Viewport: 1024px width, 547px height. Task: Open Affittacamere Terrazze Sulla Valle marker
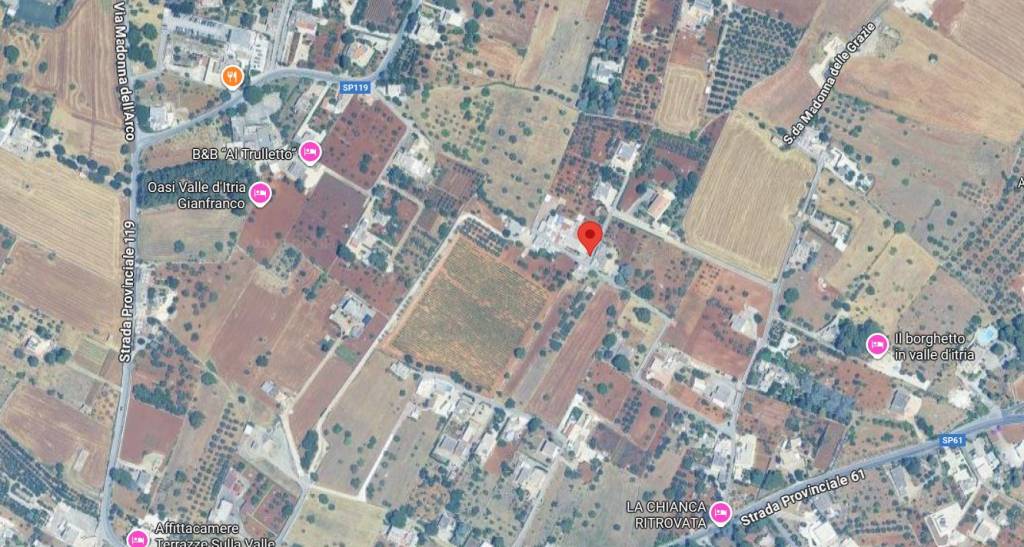pos(138,537)
